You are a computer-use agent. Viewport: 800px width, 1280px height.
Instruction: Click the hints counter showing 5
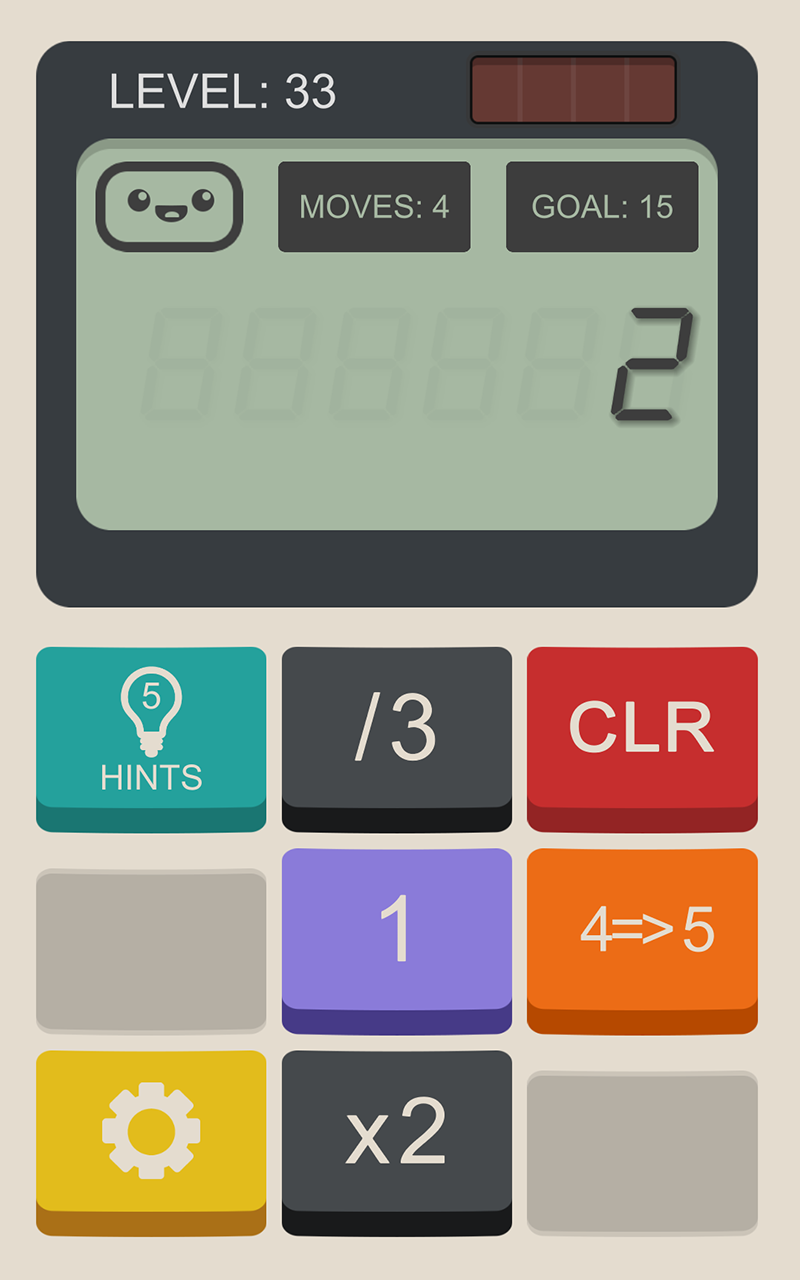pos(150,692)
